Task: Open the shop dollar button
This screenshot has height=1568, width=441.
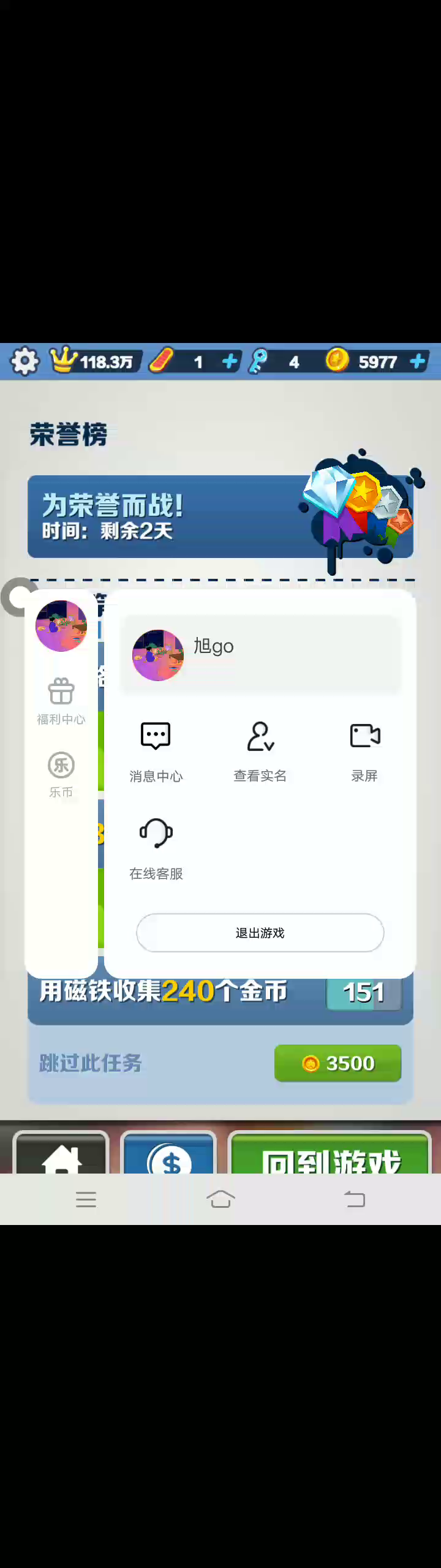Action: tap(169, 1155)
